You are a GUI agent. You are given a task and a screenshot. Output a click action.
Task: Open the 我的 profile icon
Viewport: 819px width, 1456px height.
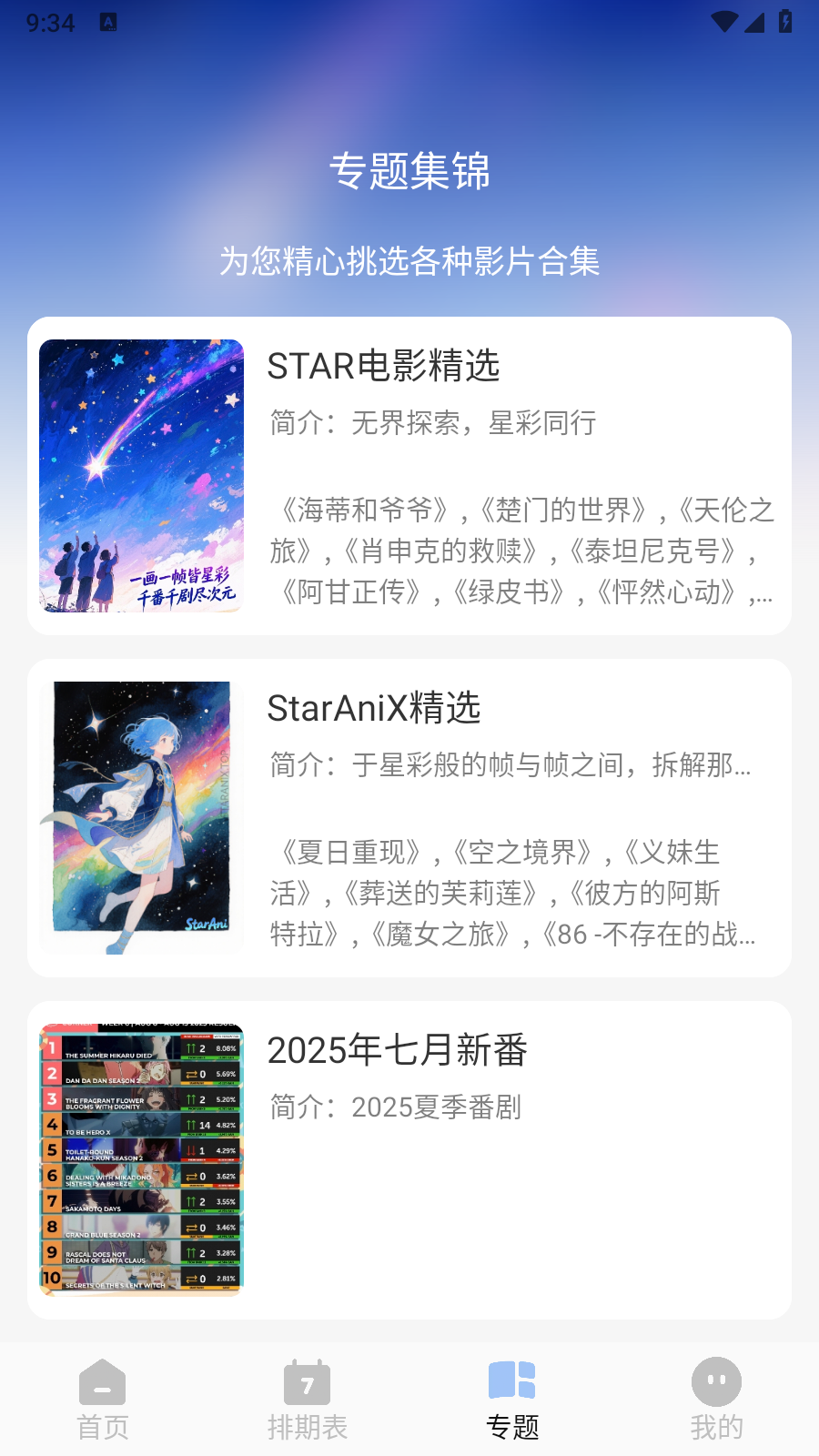716,1382
